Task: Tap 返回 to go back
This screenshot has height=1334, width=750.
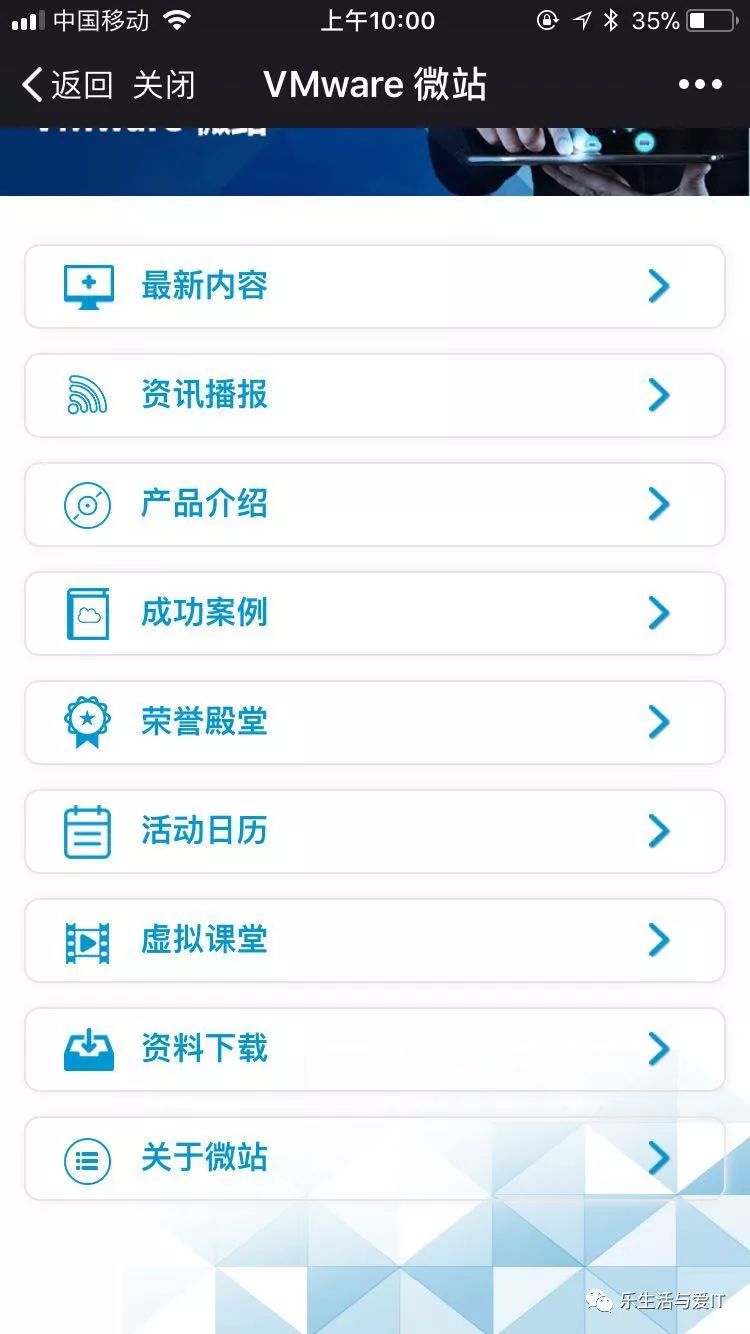Action: tap(60, 84)
